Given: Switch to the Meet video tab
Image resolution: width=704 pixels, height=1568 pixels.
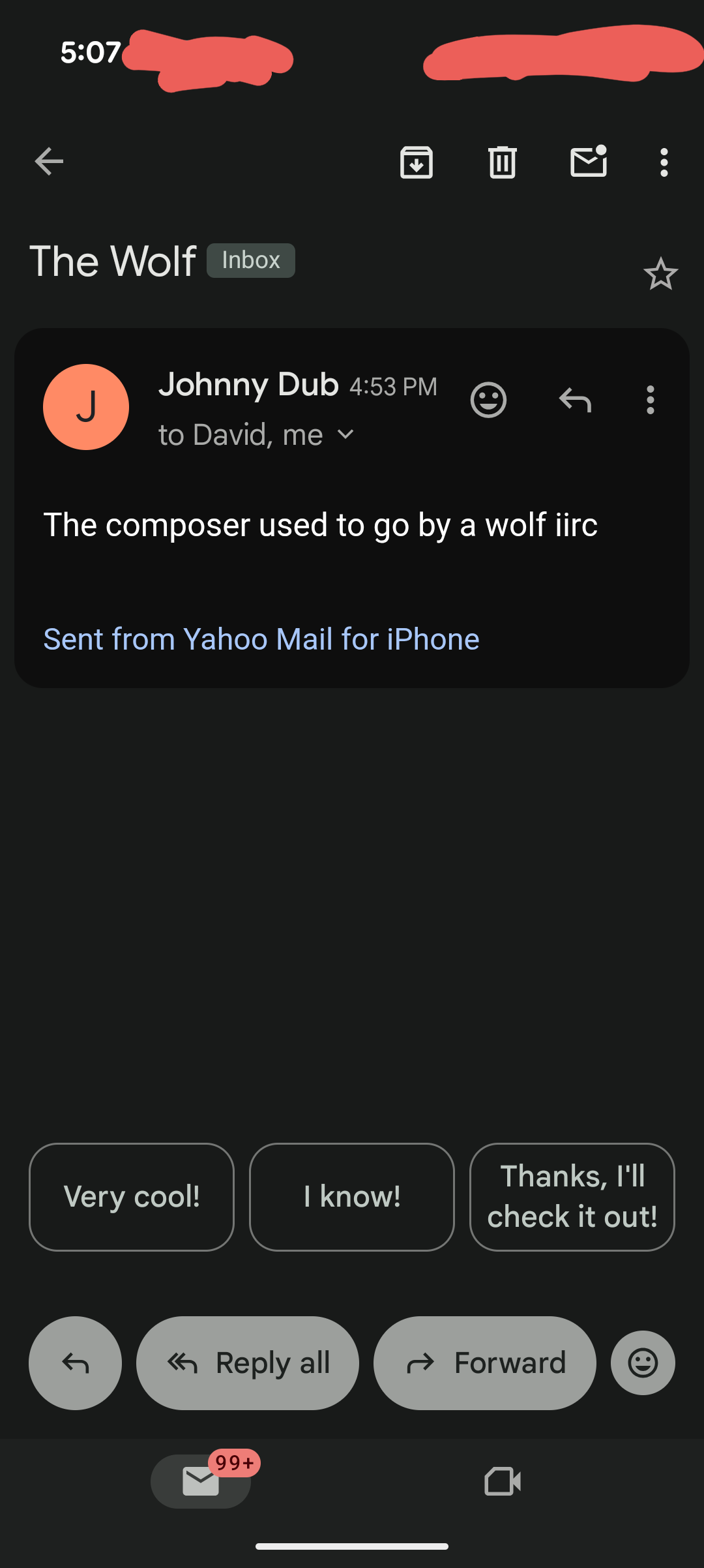Looking at the screenshot, I should (503, 1481).
